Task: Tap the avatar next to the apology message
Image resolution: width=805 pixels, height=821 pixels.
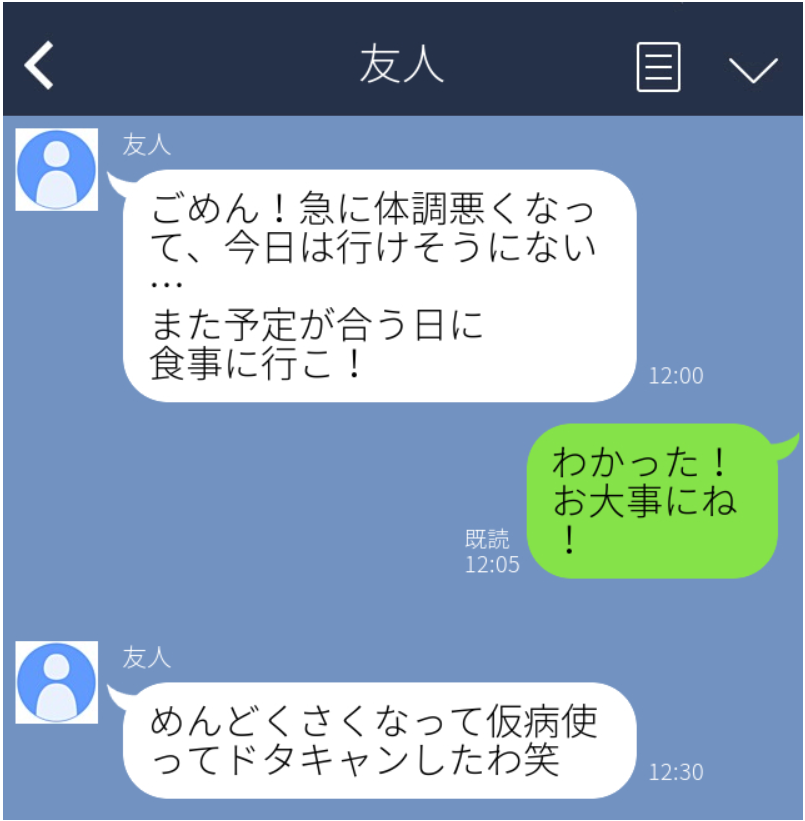Action: coord(55,168)
